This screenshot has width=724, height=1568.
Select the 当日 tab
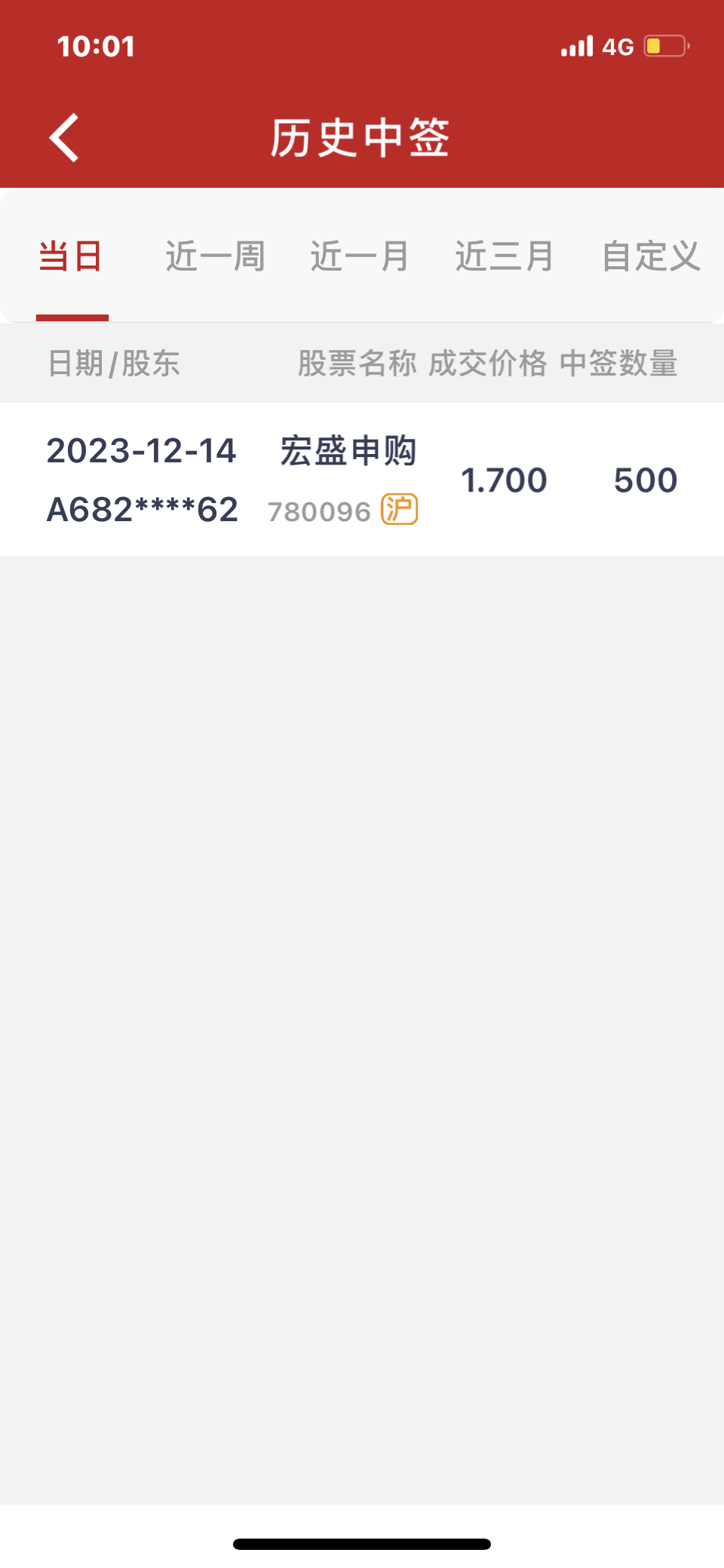[71, 256]
